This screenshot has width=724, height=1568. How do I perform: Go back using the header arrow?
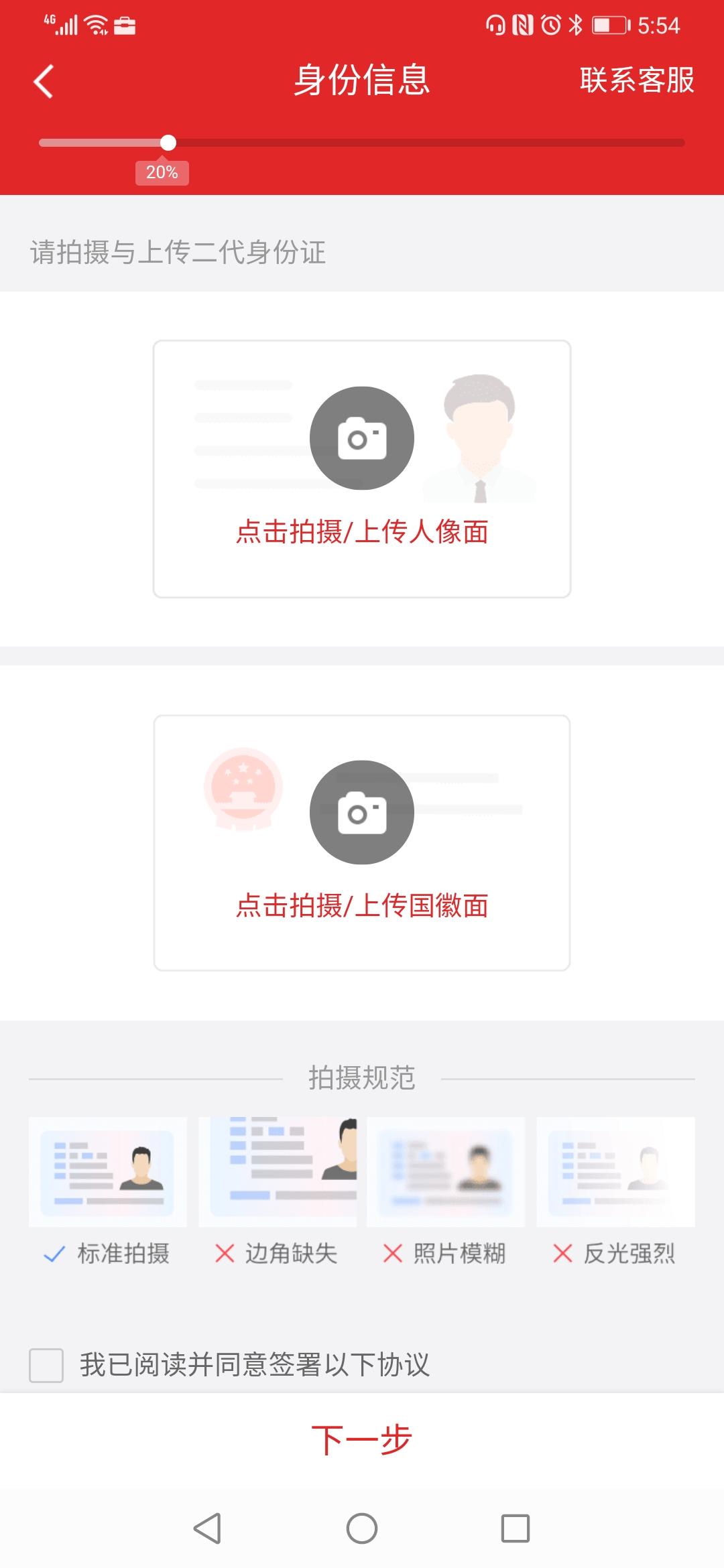[x=44, y=82]
